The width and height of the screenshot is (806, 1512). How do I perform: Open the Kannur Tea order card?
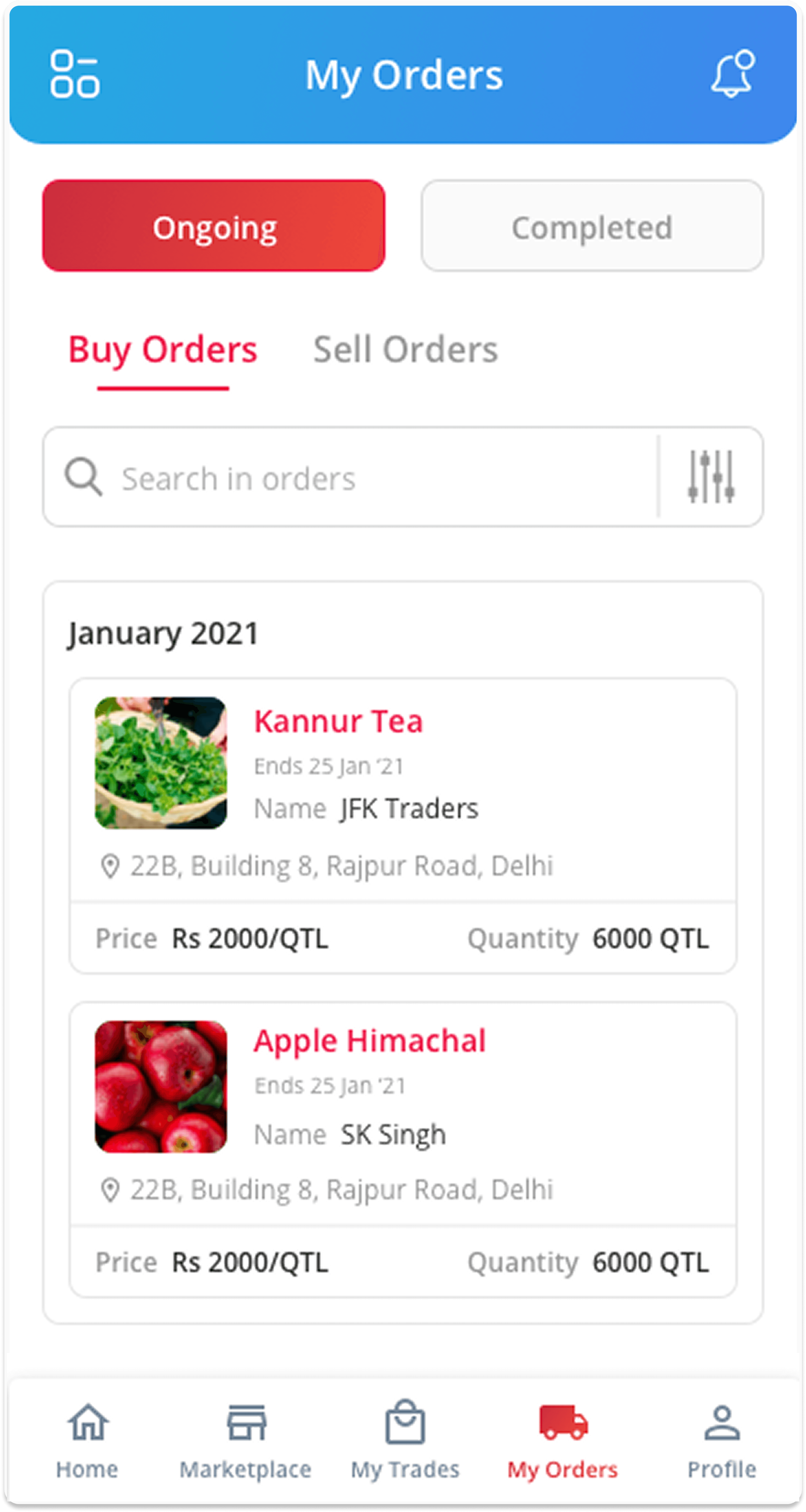403,825
